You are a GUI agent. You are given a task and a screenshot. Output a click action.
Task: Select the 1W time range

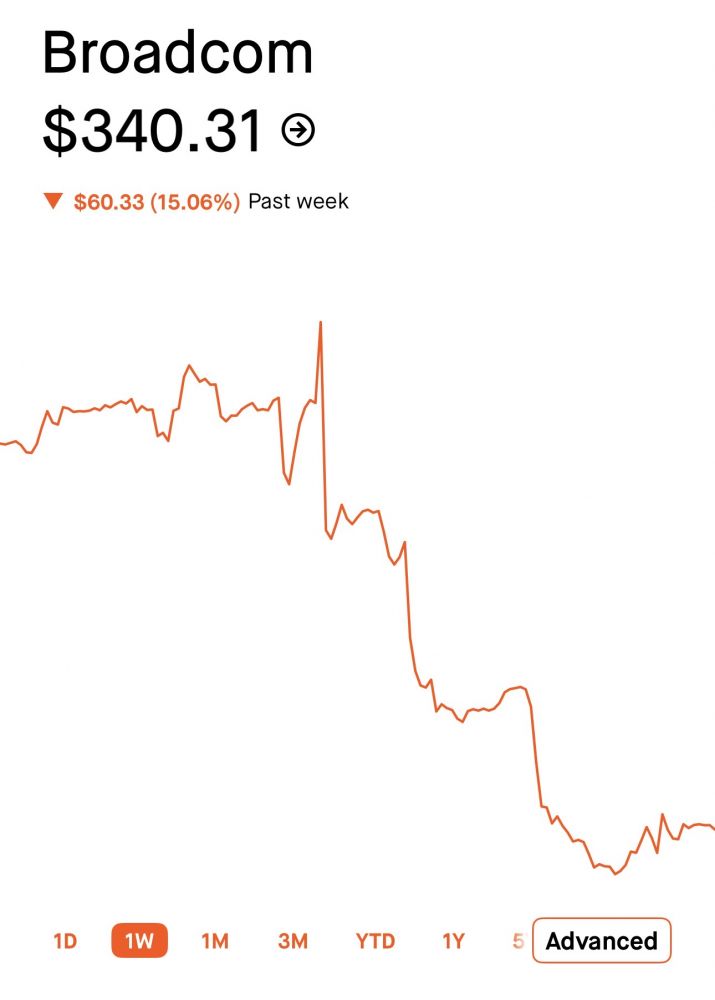coord(139,941)
